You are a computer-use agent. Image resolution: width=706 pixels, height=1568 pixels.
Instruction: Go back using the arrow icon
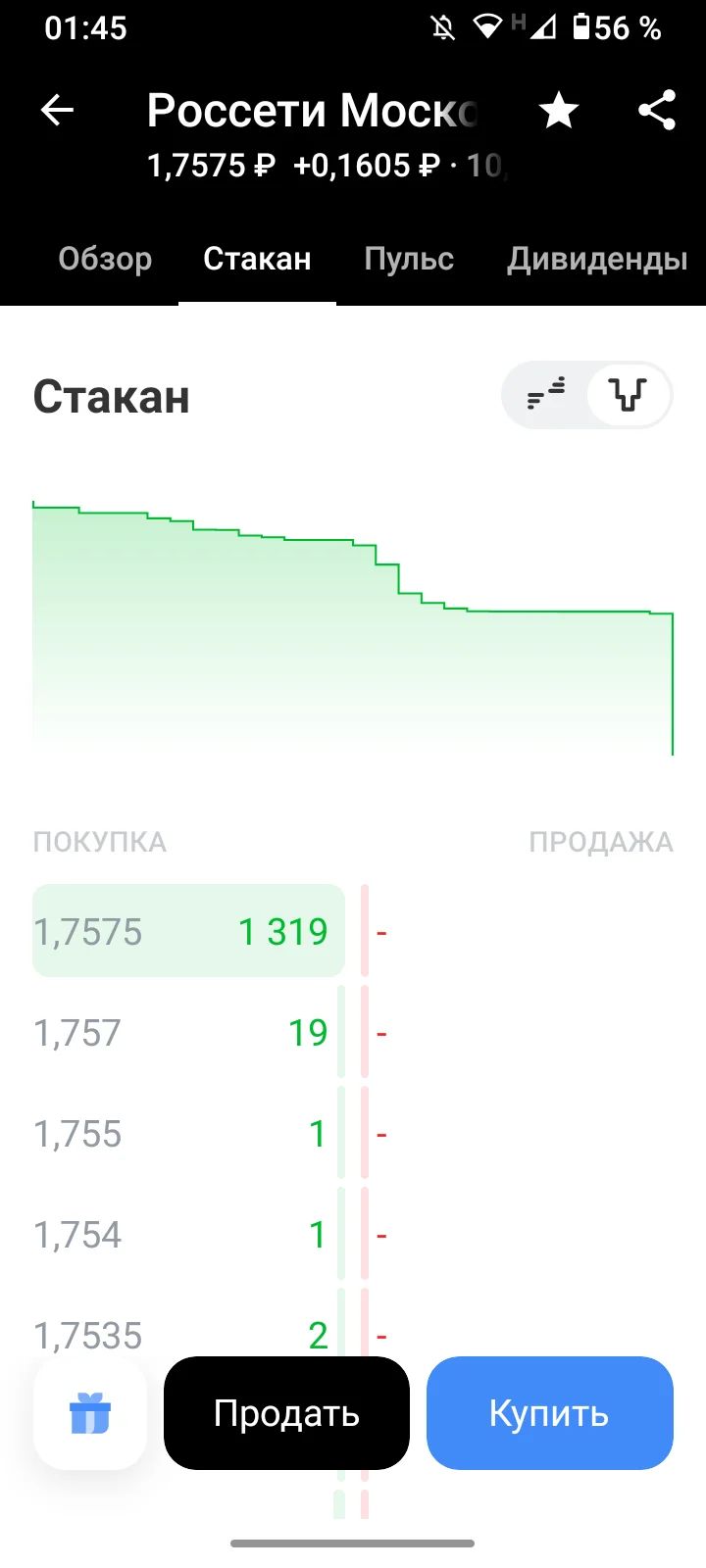click(57, 111)
